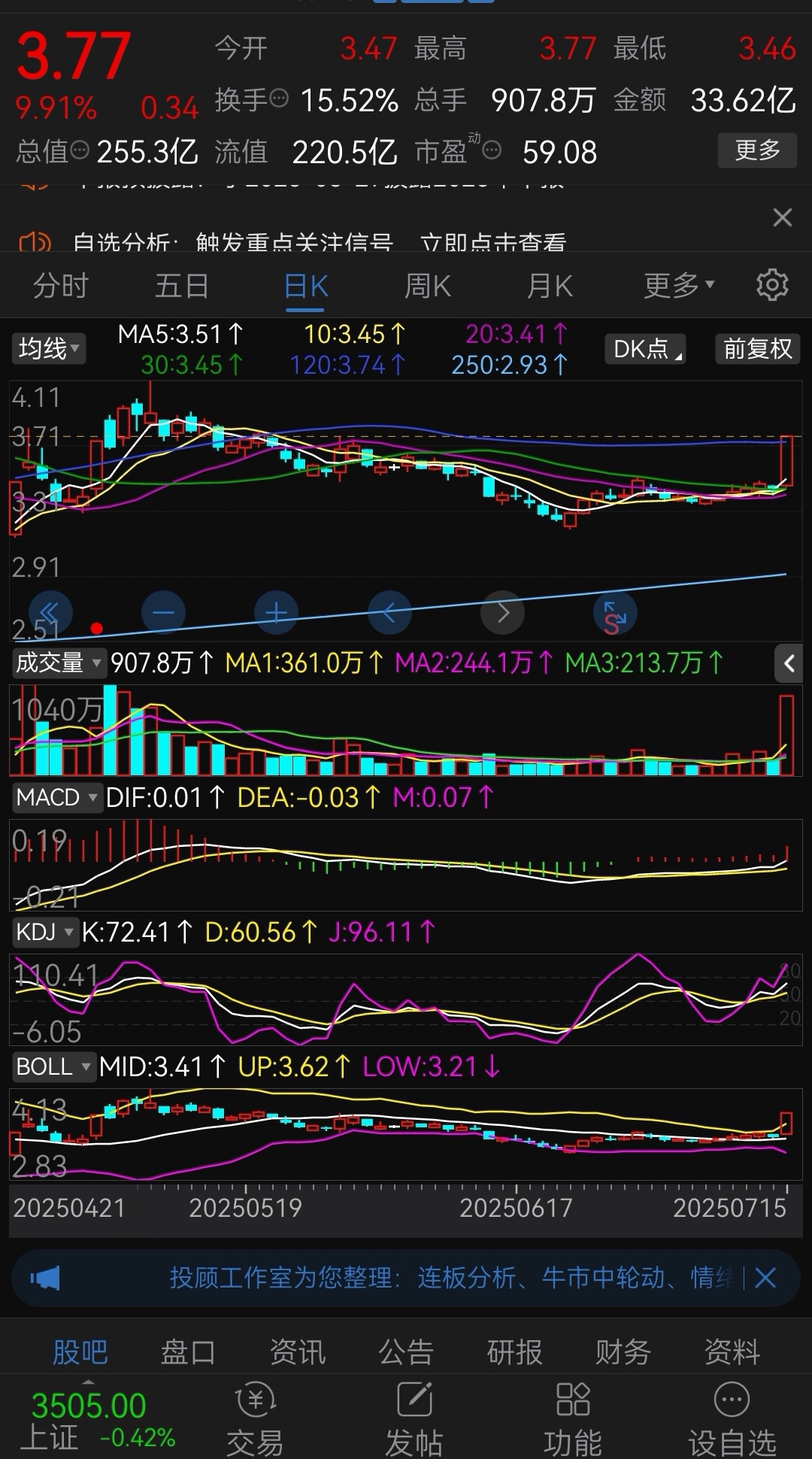Select the 周K chart tab
Image resolution: width=812 pixels, height=1459 pixels.
click(x=427, y=286)
